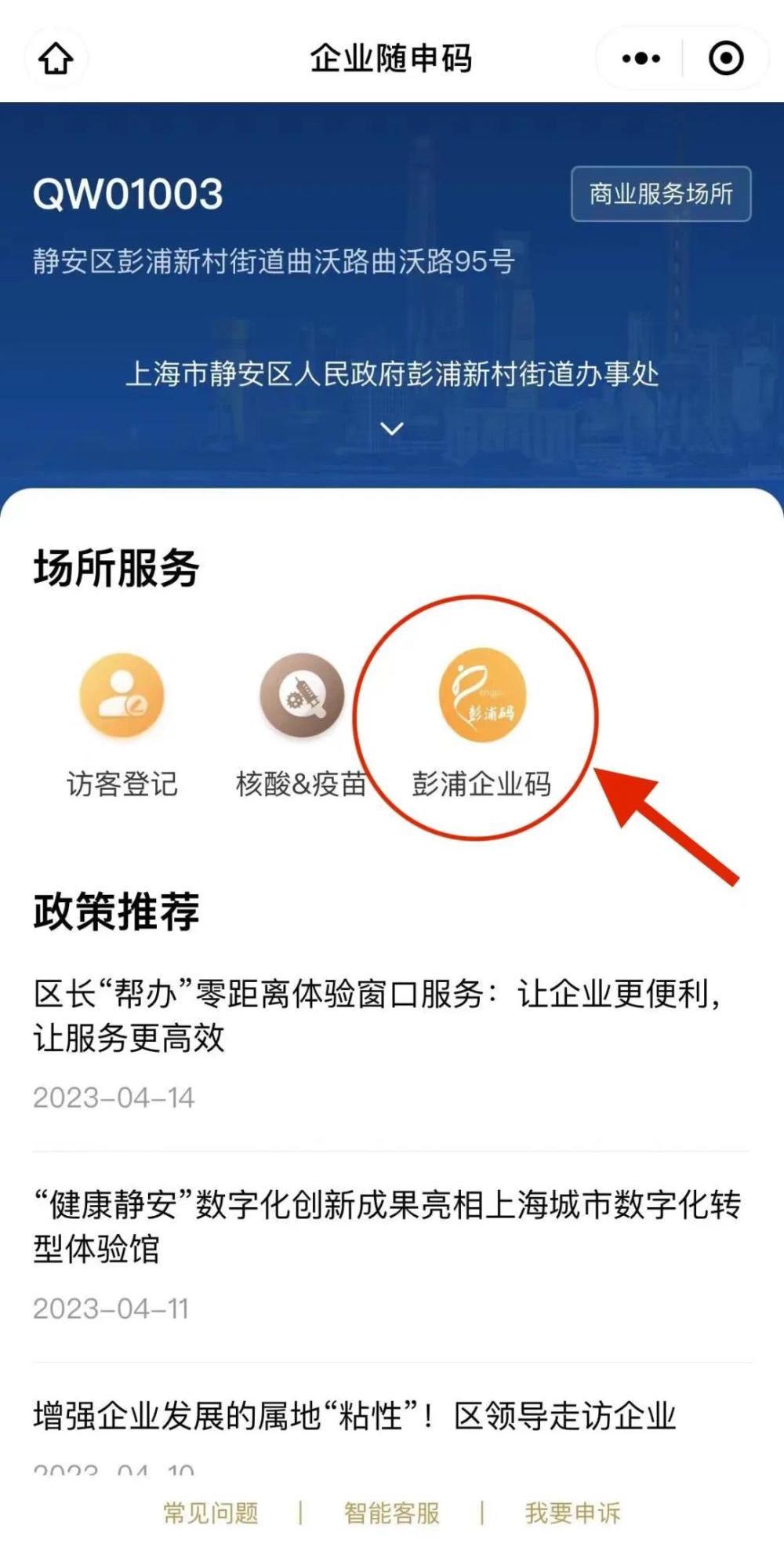Close the mini program via target icon
Viewport: 784px width, 1565px height.
[x=725, y=59]
